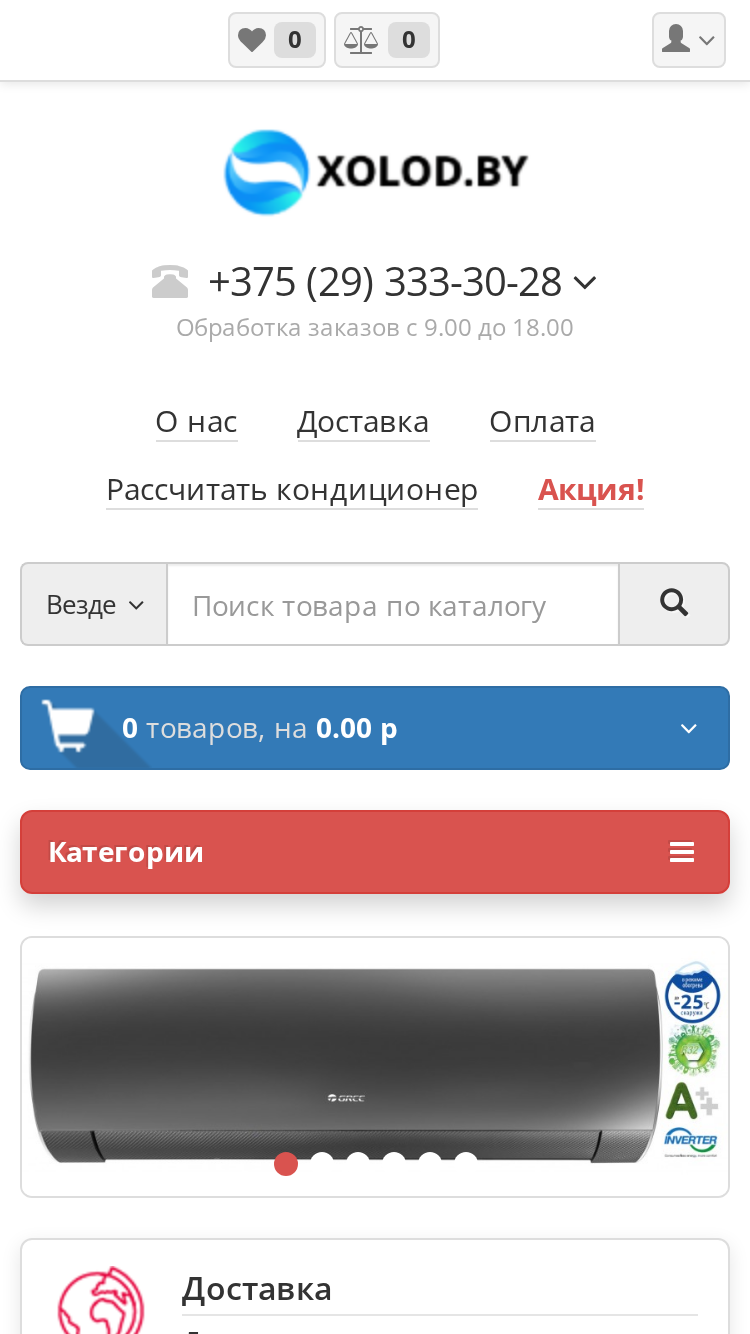The height and width of the screenshot is (1334, 750).
Task: Expand the user account dropdown
Action: [689, 40]
